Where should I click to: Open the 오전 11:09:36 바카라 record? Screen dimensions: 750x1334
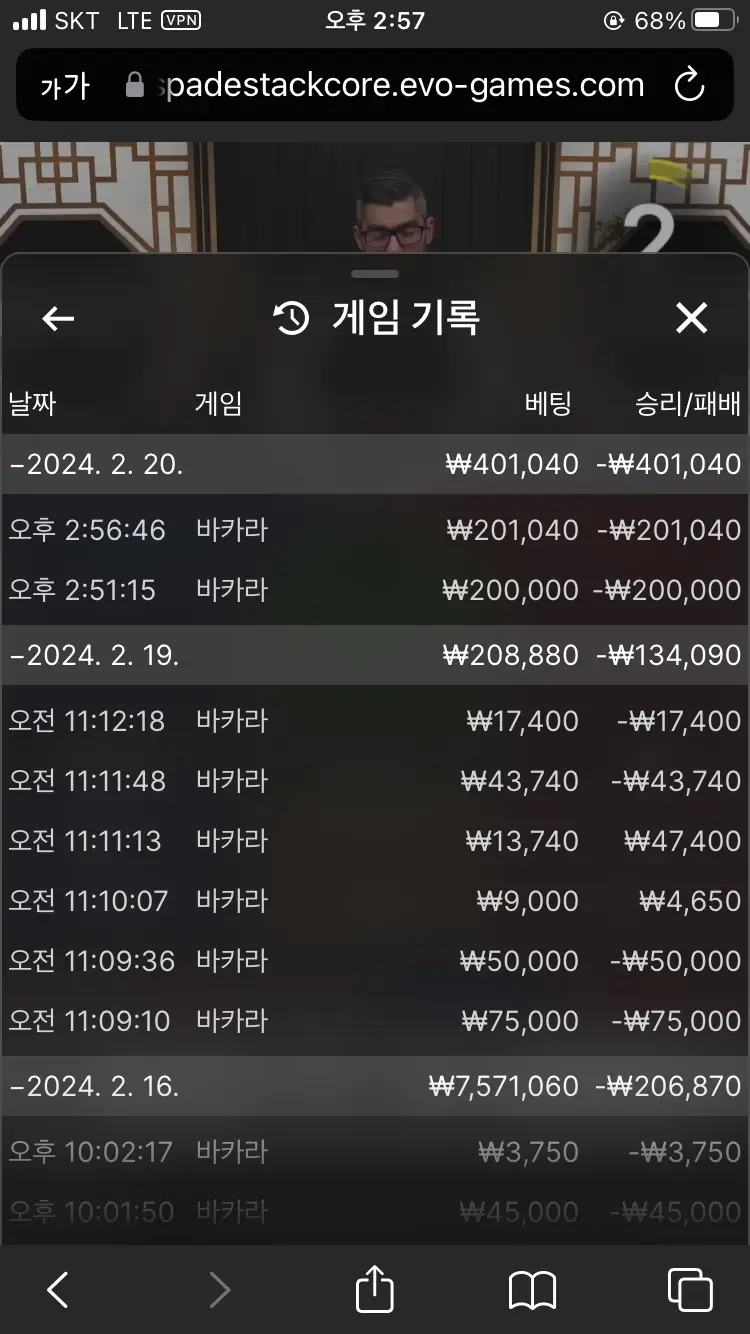[375, 960]
